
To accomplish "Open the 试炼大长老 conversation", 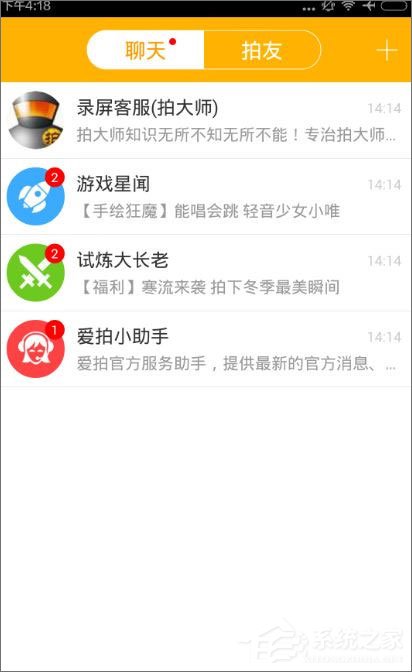I will point(206,273).
